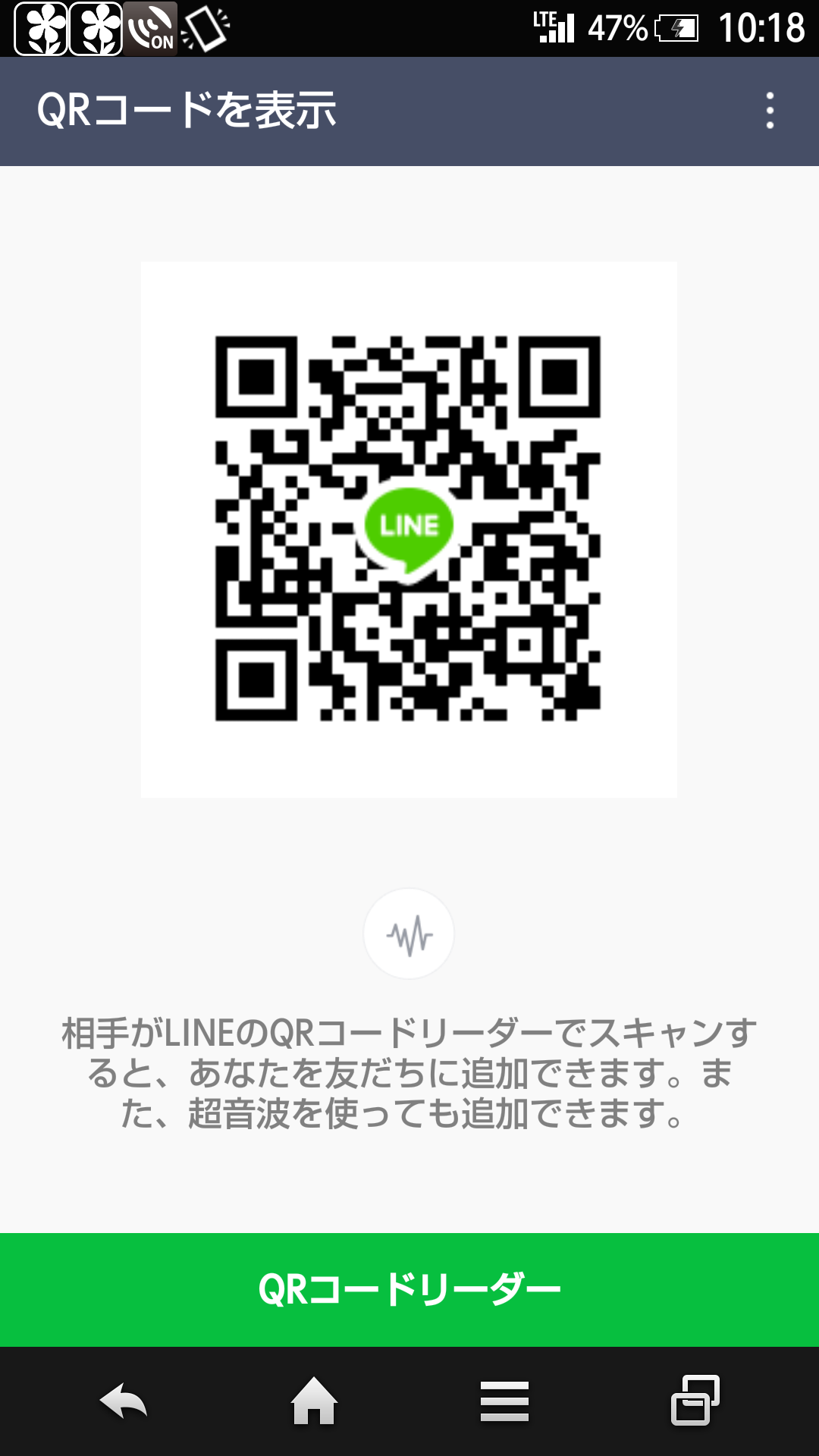The width and height of the screenshot is (819, 1456).
Task: Open the system menu button
Action: (504, 1401)
